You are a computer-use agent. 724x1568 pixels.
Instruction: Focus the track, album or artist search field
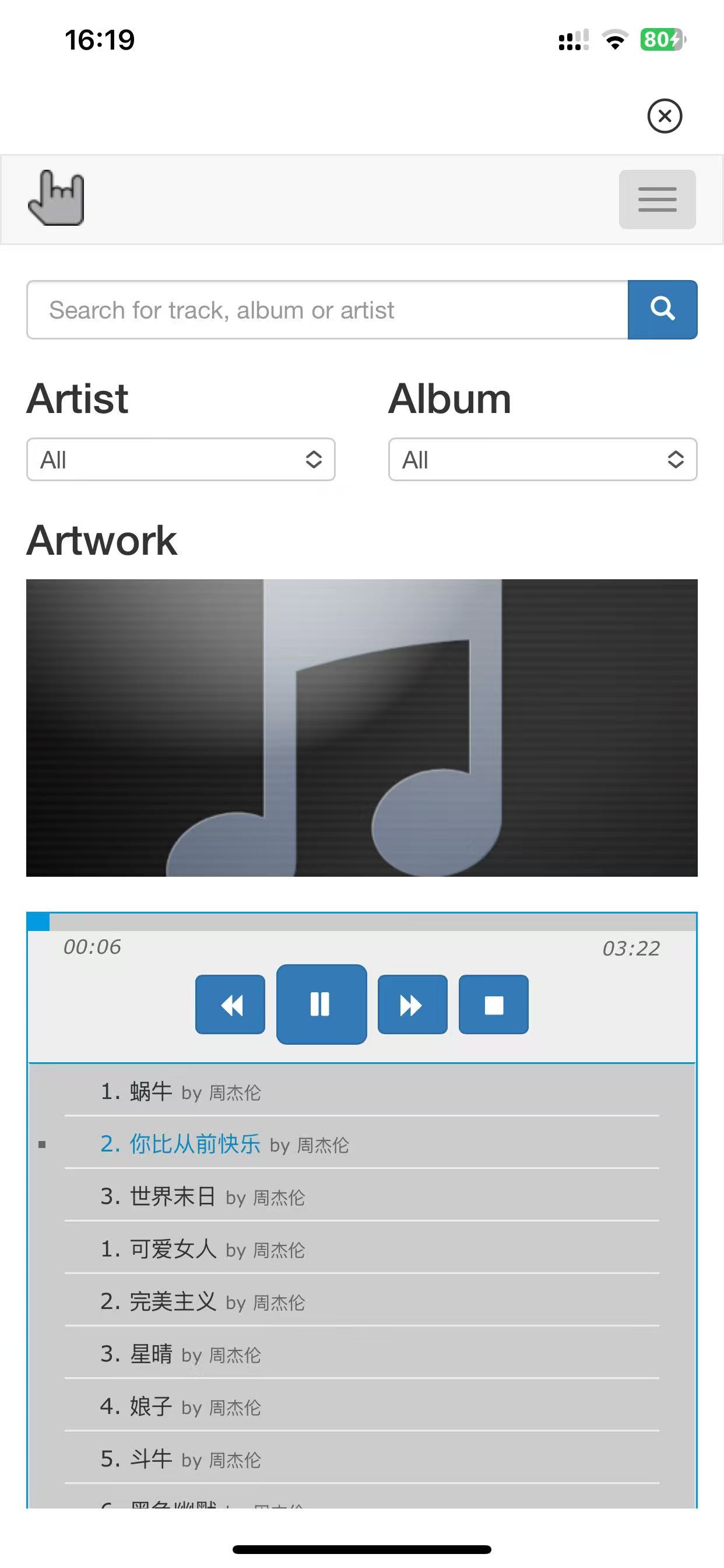328,310
